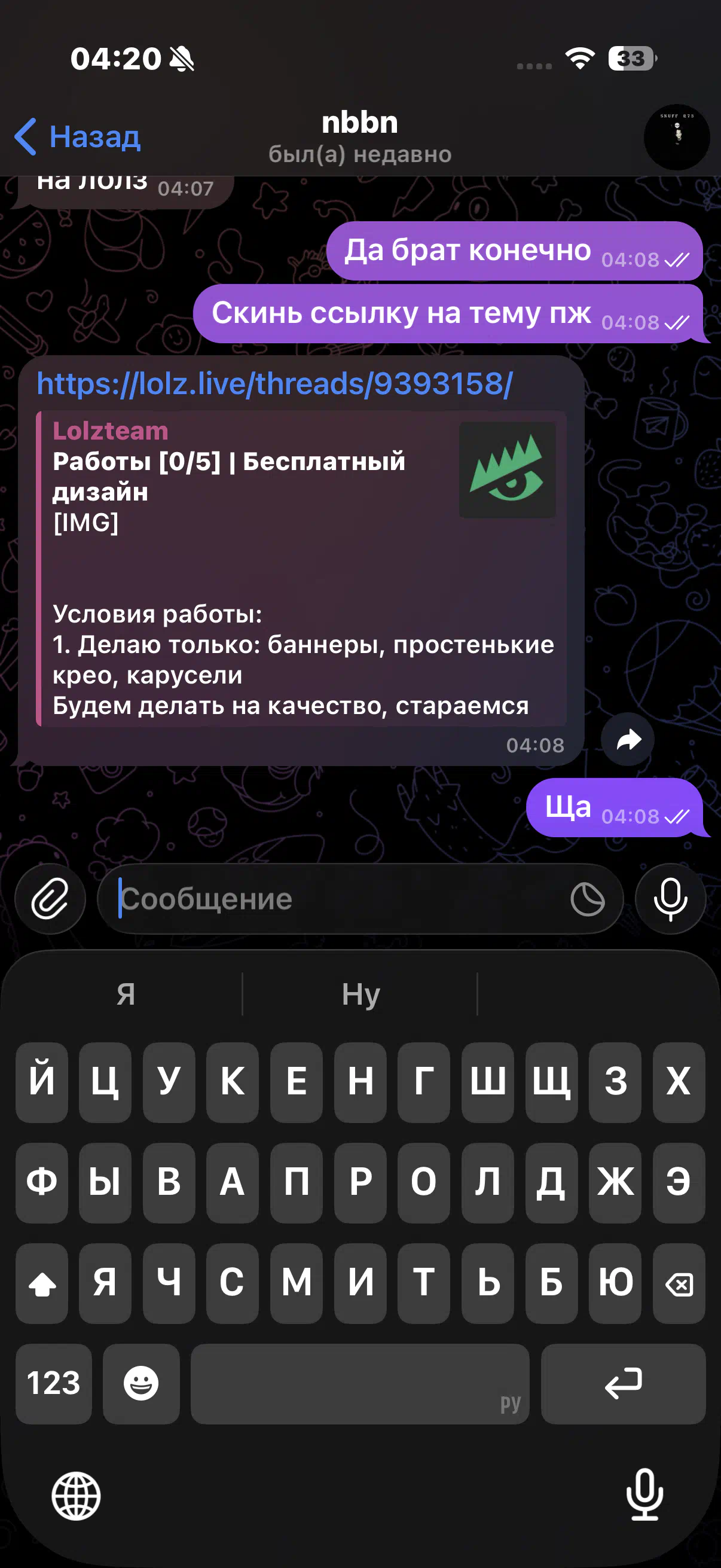Forward the lolz.live link message
This screenshot has height=1568, width=721.
coord(627,739)
